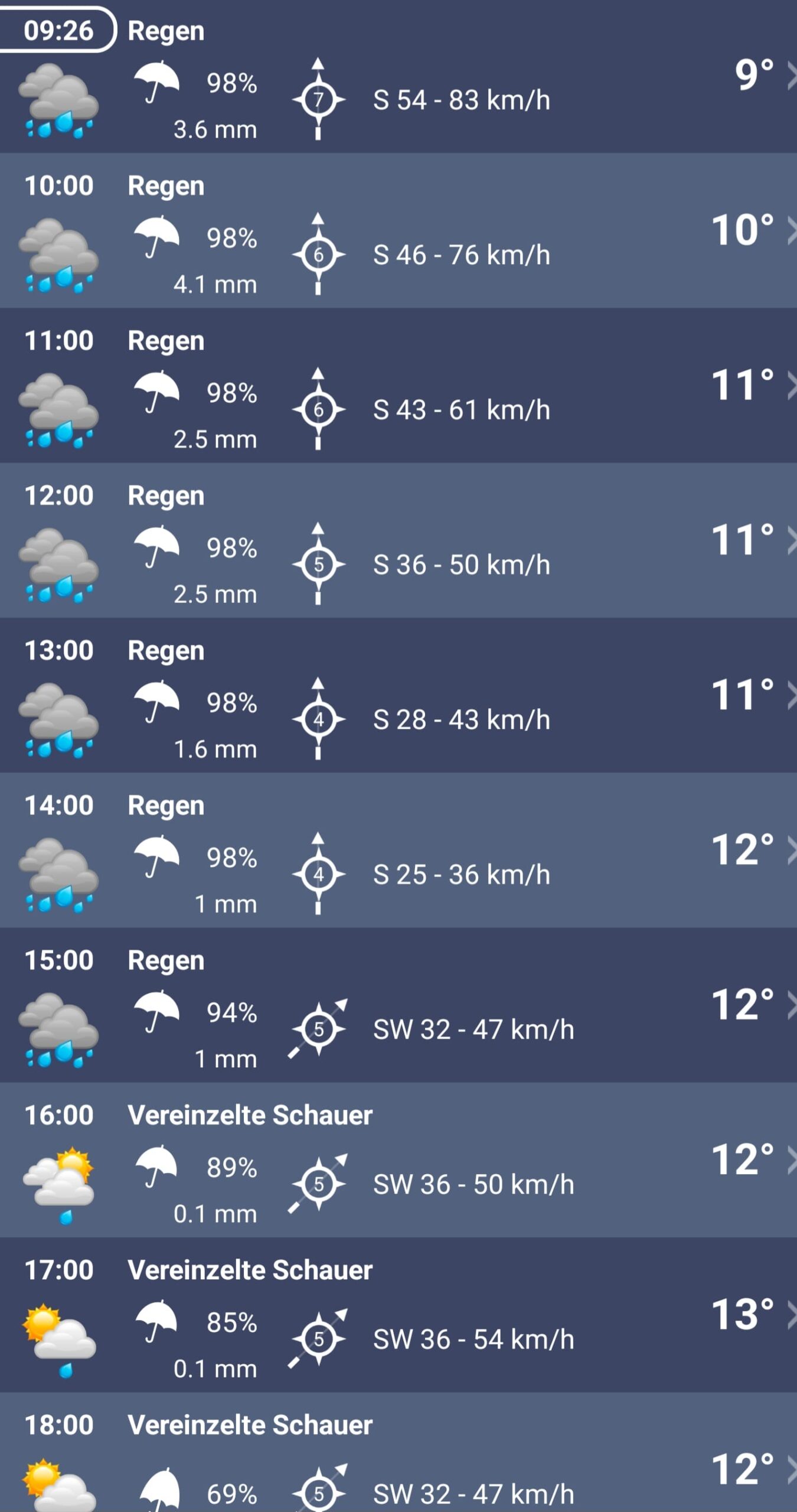Viewport: 797px width, 1512px height.
Task: Select the 14:00 Regen forecast row
Action: 398,850
